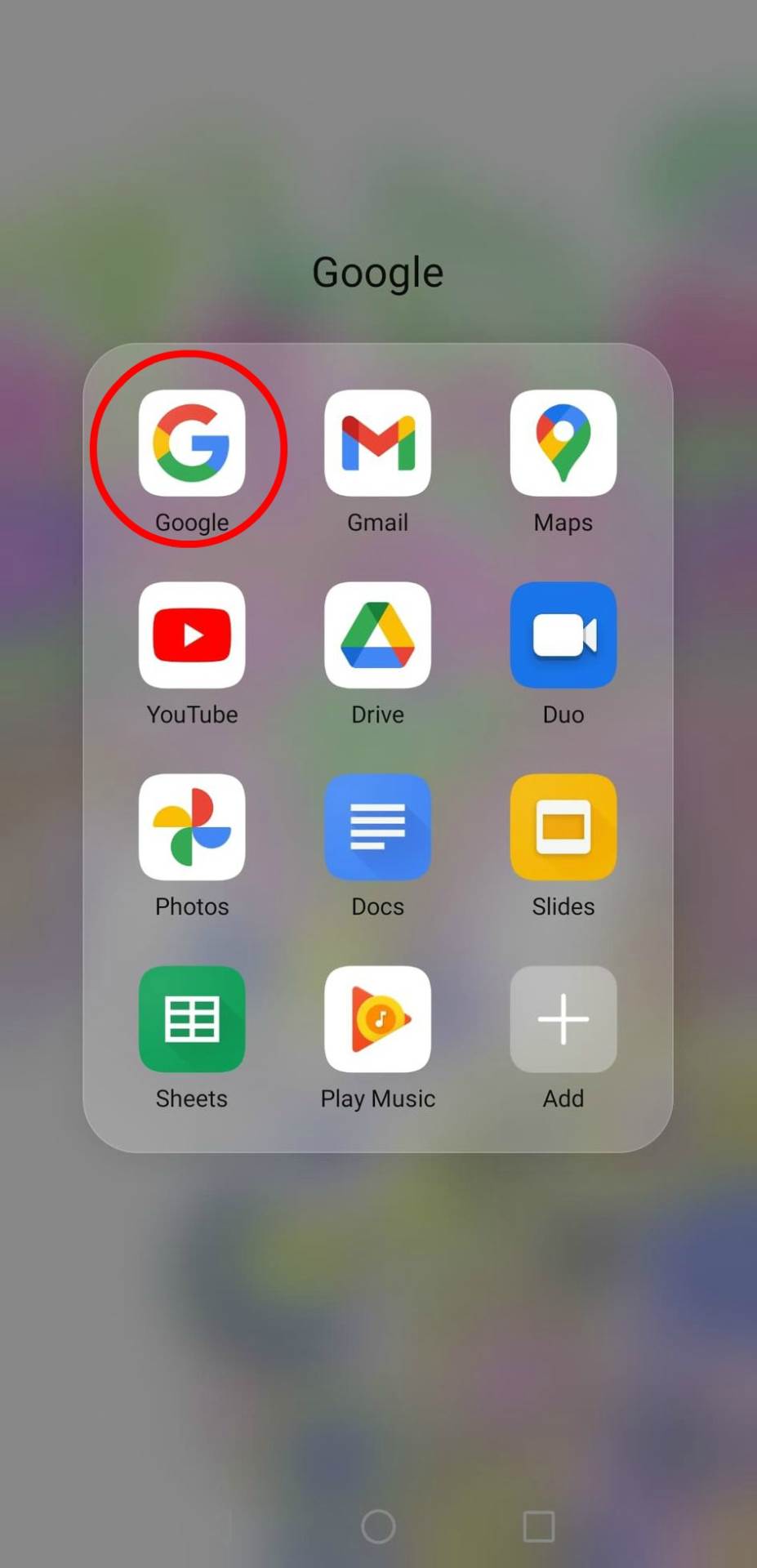757x1568 pixels.
Task: Open Play Music
Action: point(377,1019)
